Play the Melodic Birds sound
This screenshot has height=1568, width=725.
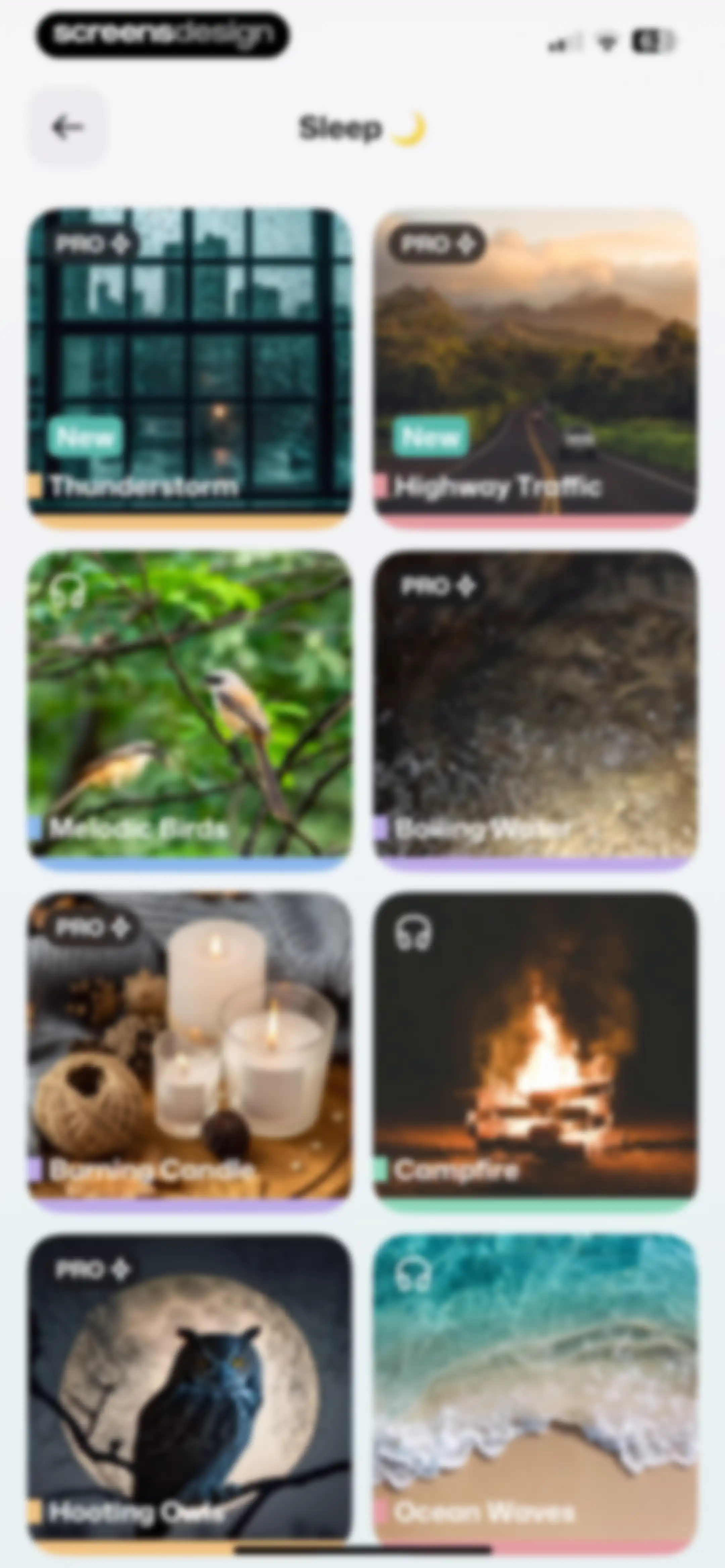(x=190, y=710)
